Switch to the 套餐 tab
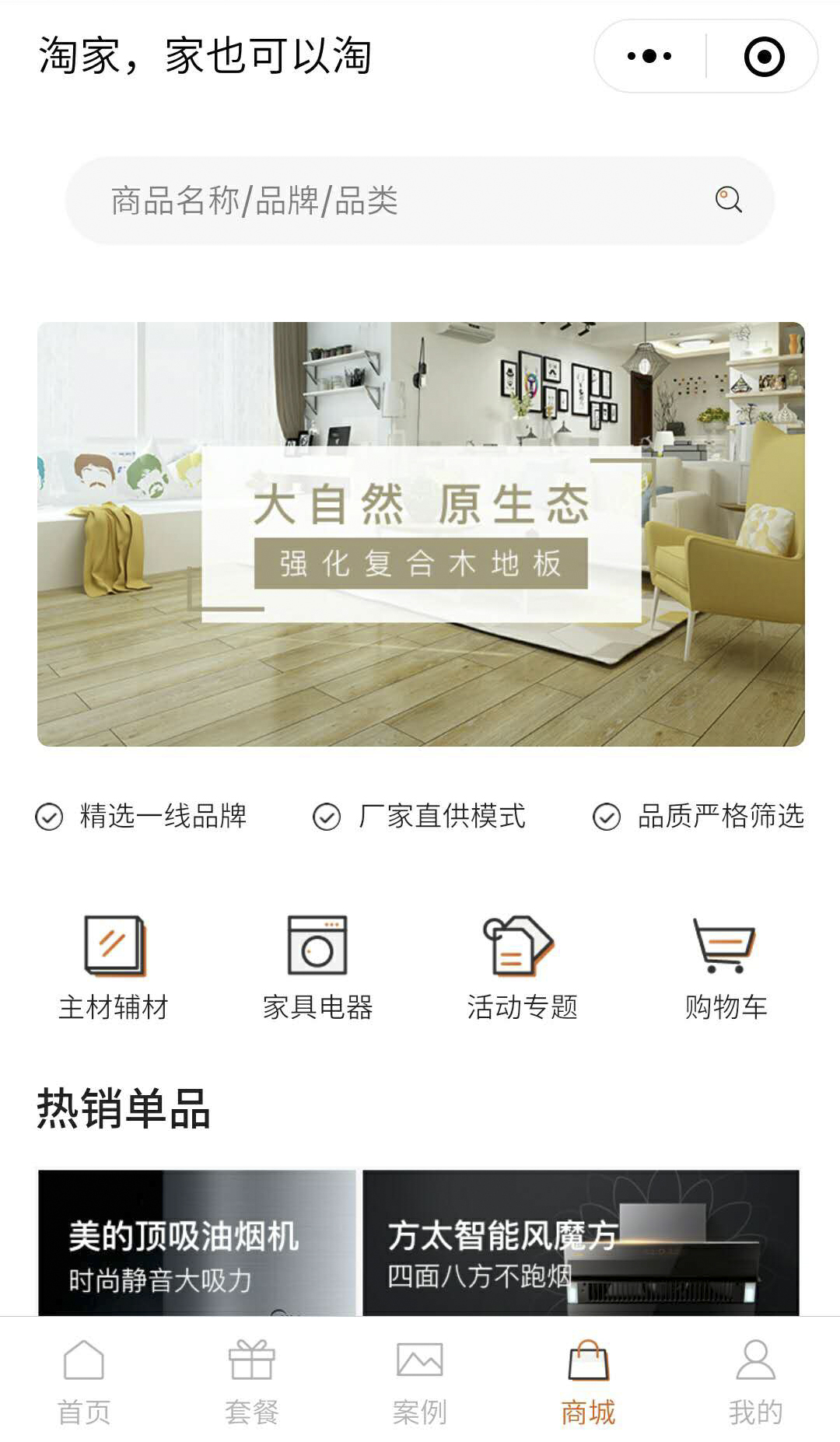This screenshot has height=1442, width=840. point(252,1381)
